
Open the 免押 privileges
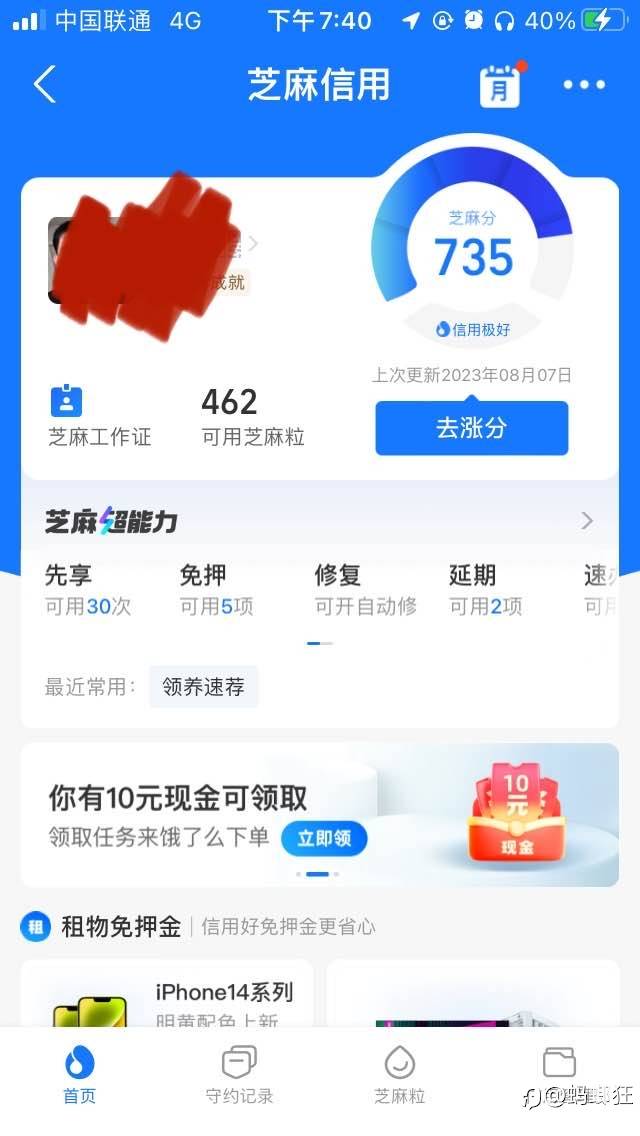pos(216,590)
